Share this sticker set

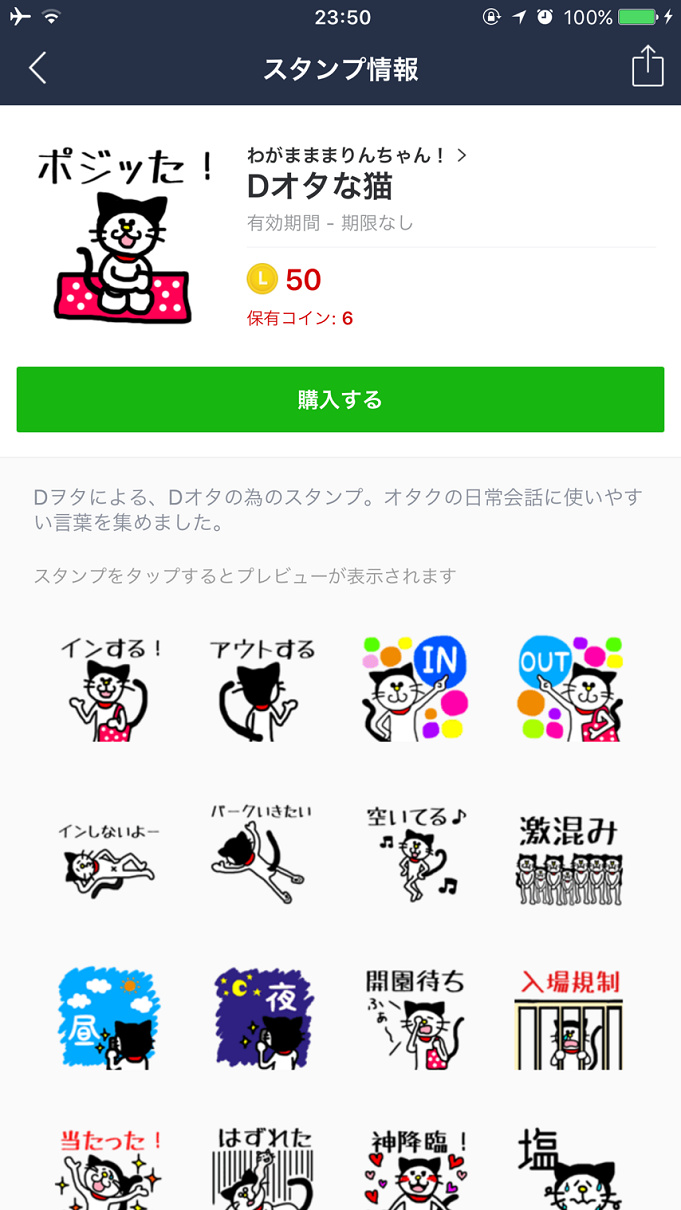click(x=647, y=67)
